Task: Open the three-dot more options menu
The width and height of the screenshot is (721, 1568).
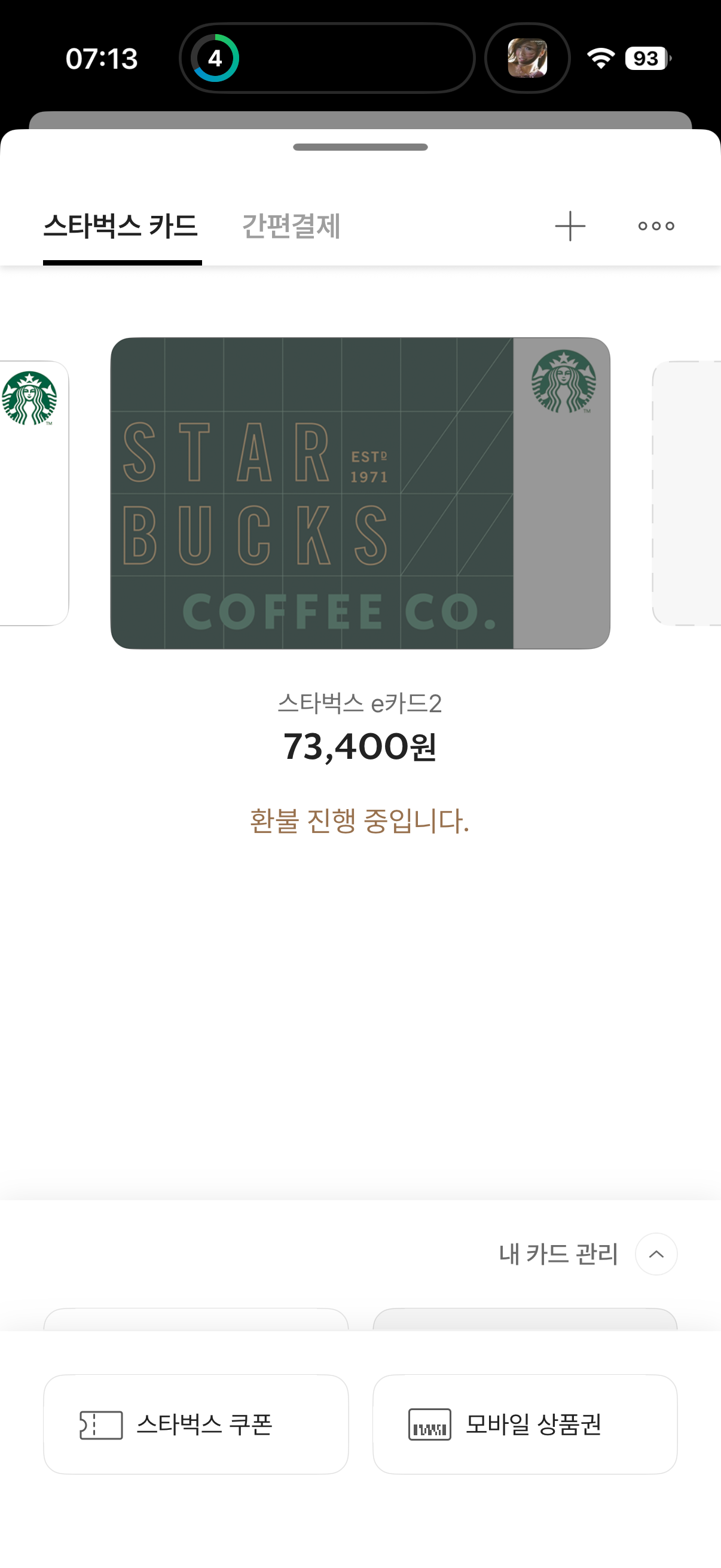Action: pyautogui.click(x=656, y=227)
